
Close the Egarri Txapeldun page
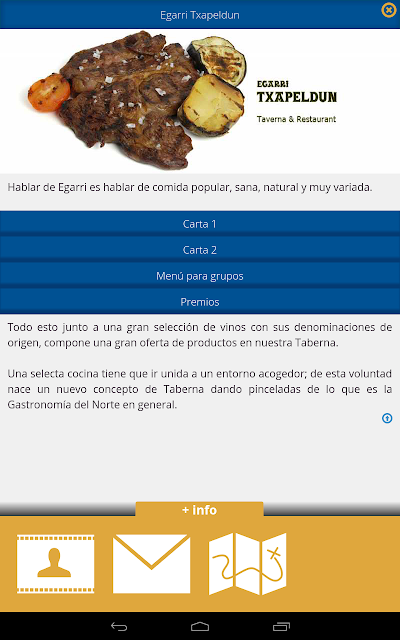(388, 10)
